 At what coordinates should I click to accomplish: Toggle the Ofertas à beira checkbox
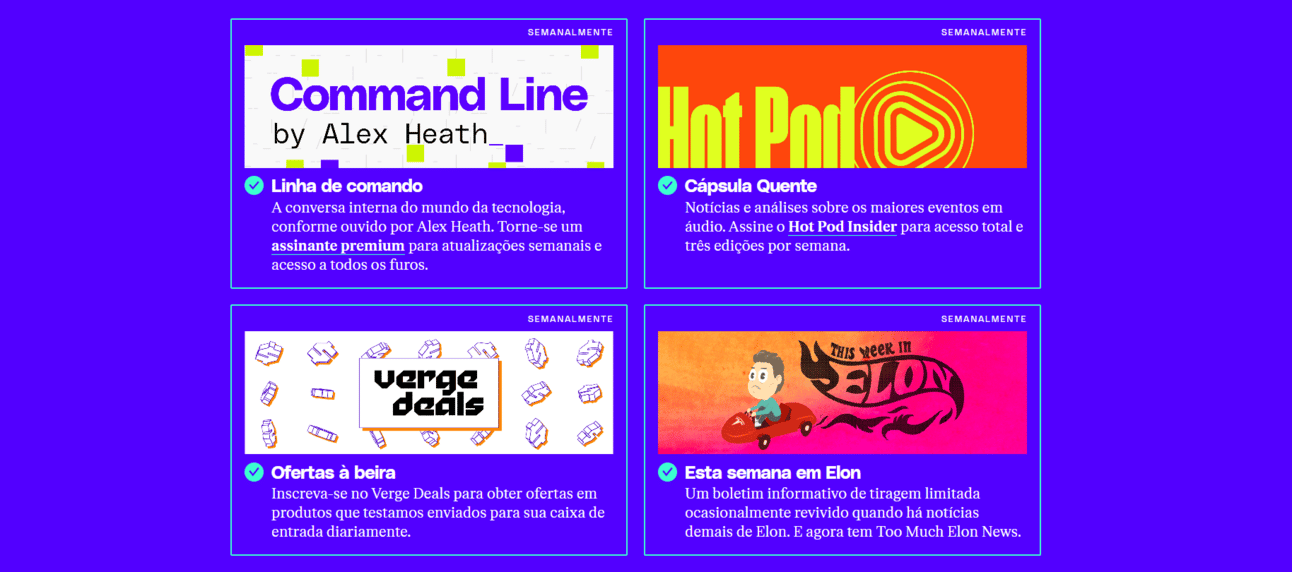click(x=254, y=472)
